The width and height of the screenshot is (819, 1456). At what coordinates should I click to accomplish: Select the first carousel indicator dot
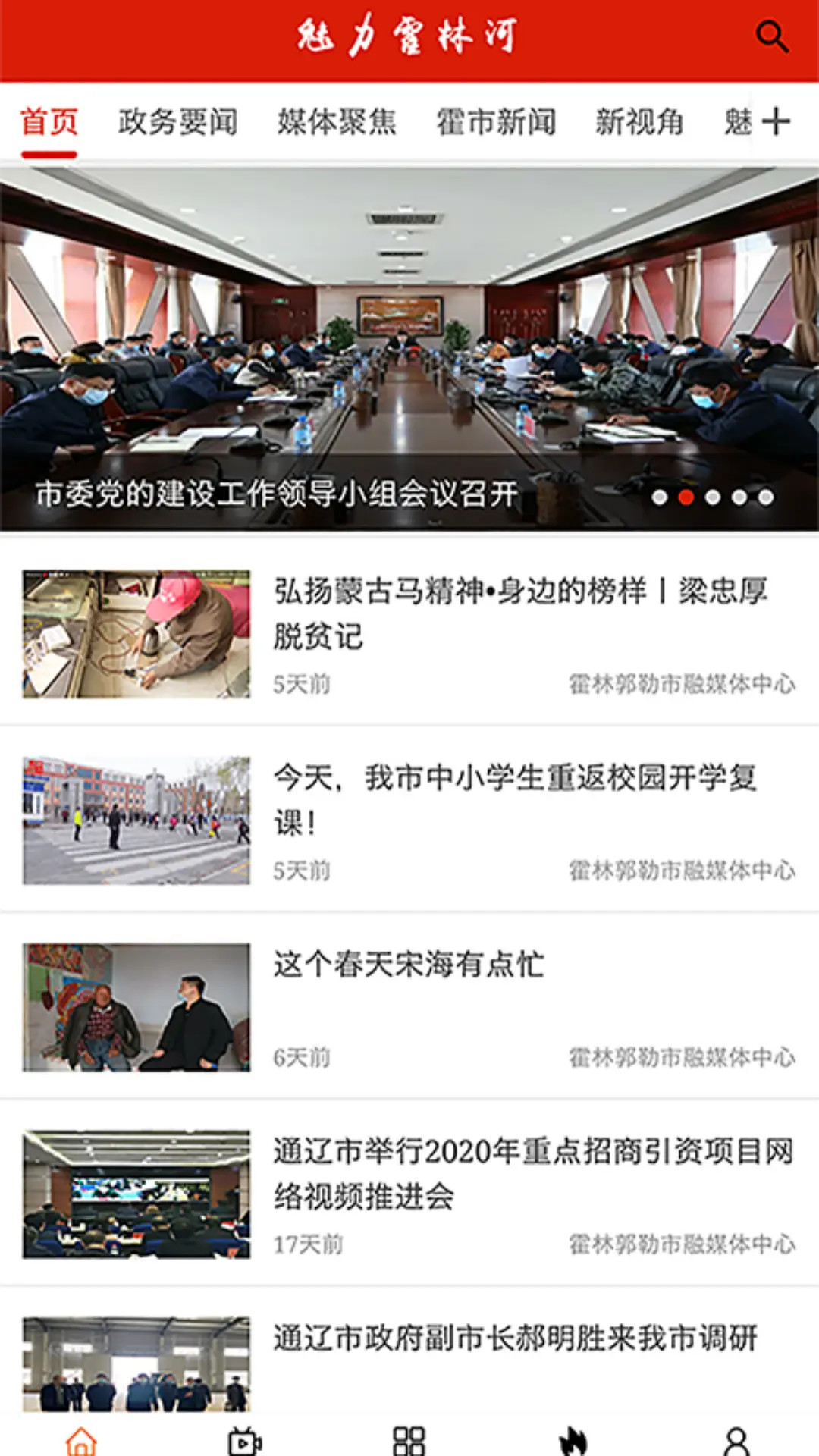[658, 498]
